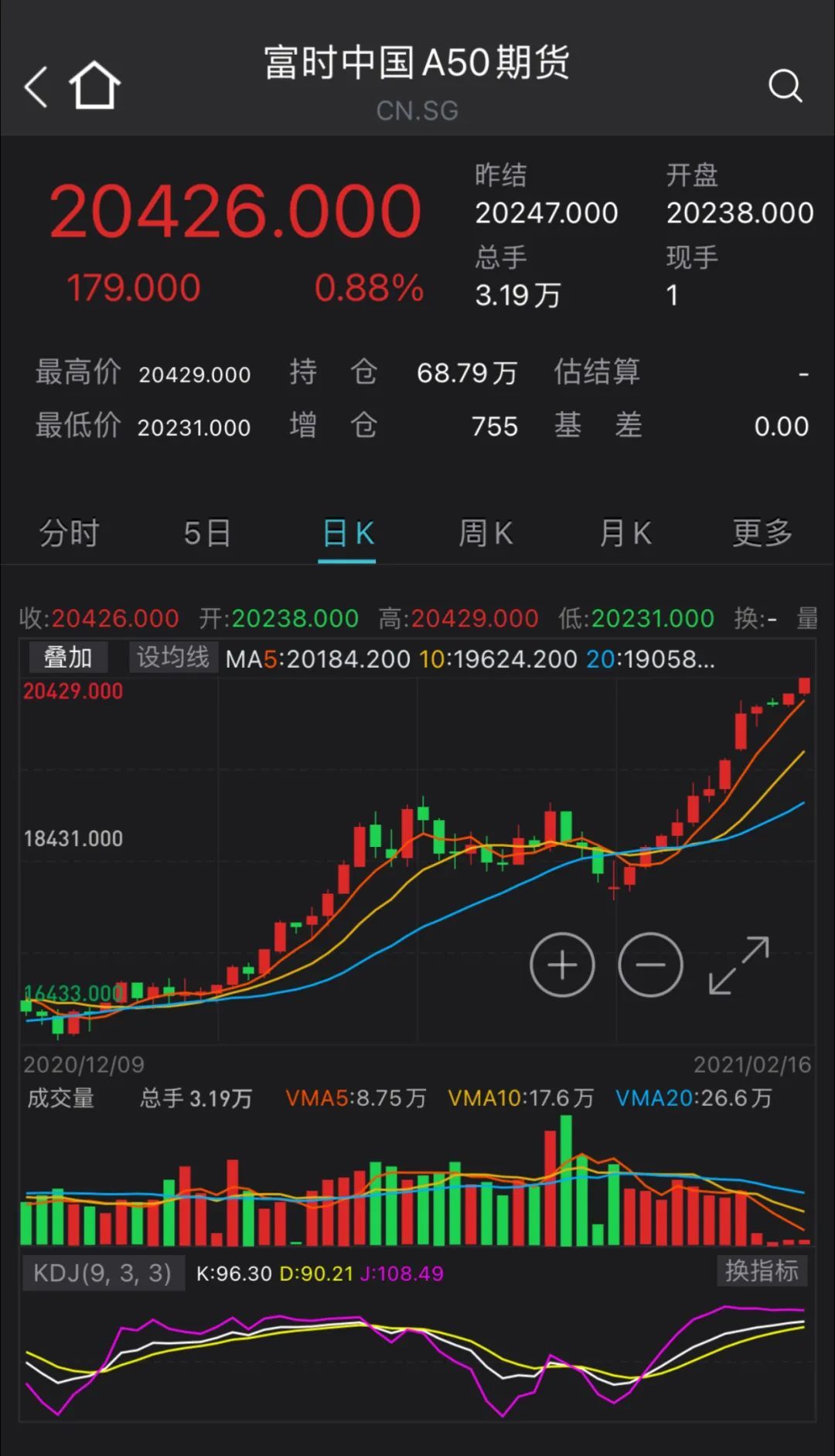Switch to the 5日 chart tab
The width and height of the screenshot is (835, 1456).
(x=207, y=533)
